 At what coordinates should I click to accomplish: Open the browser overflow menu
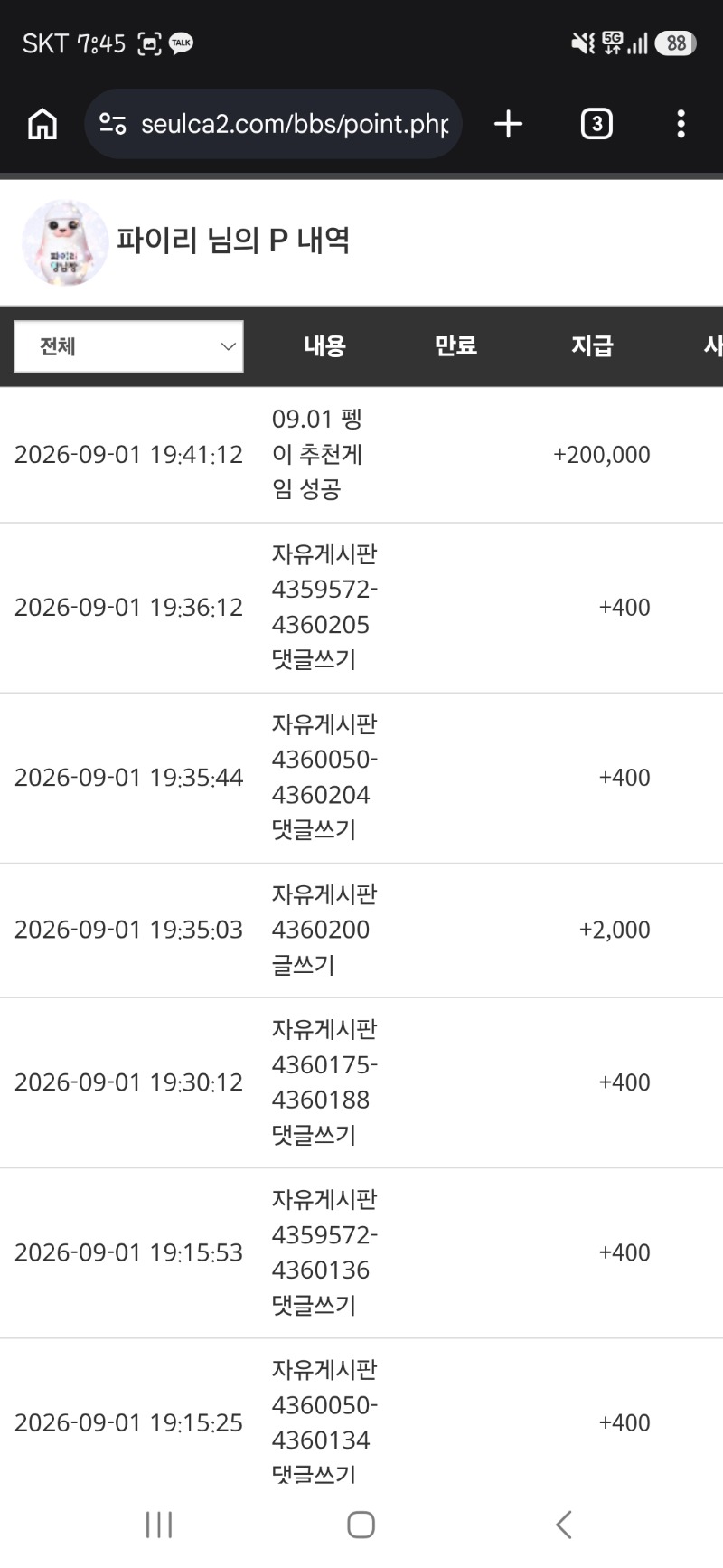point(681,124)
